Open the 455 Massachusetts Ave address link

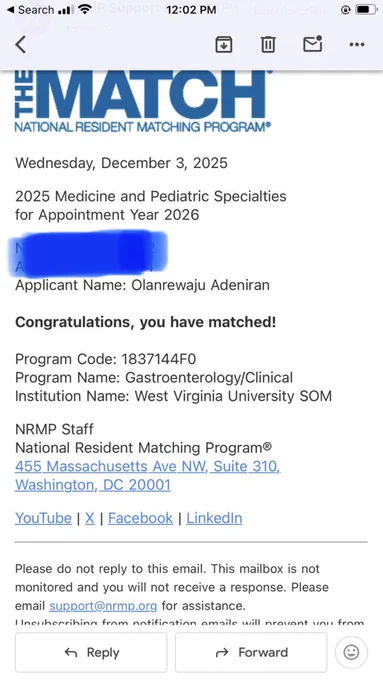(148, 475)
